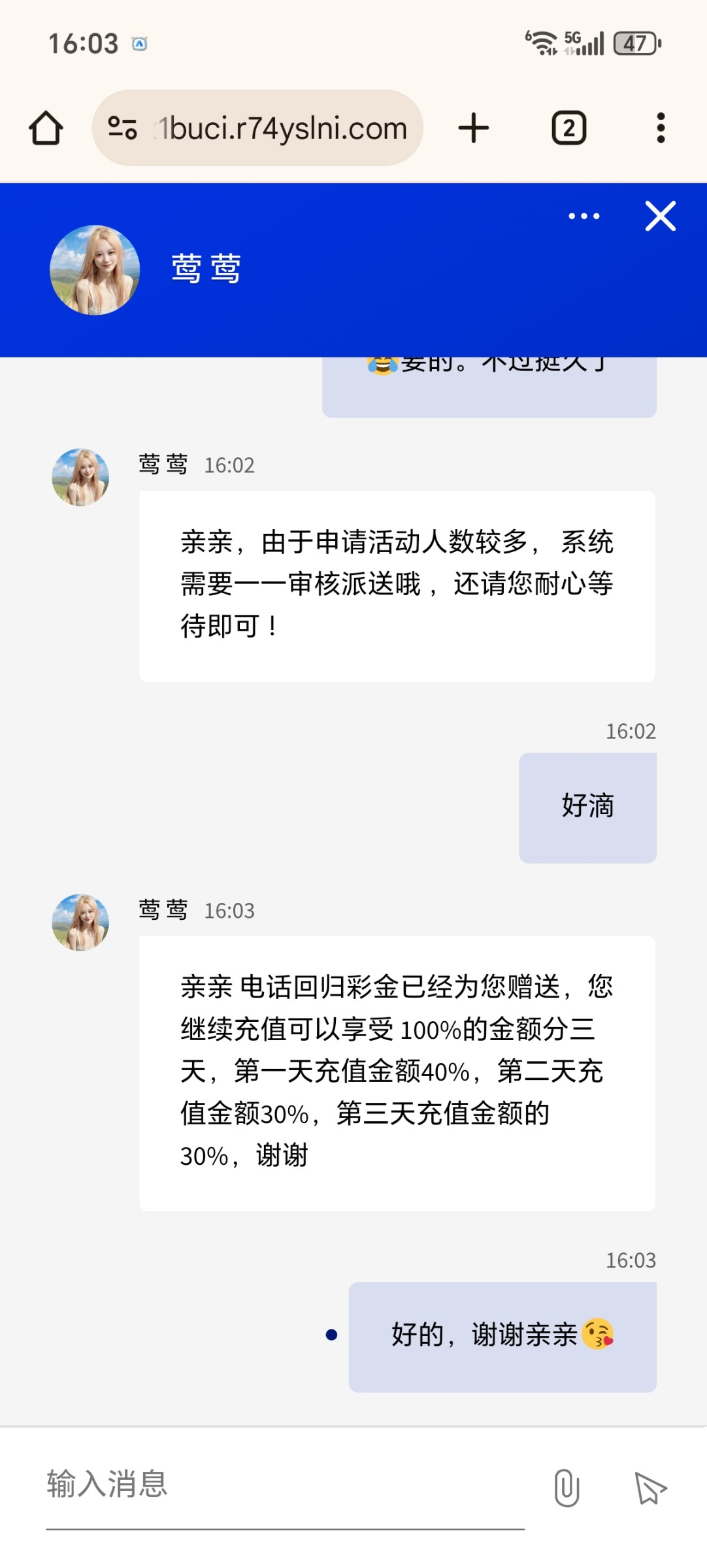This screenshot has height=1568, width=707.
Task: Focus the 输入消息 message field
Action: point(284,1484)
